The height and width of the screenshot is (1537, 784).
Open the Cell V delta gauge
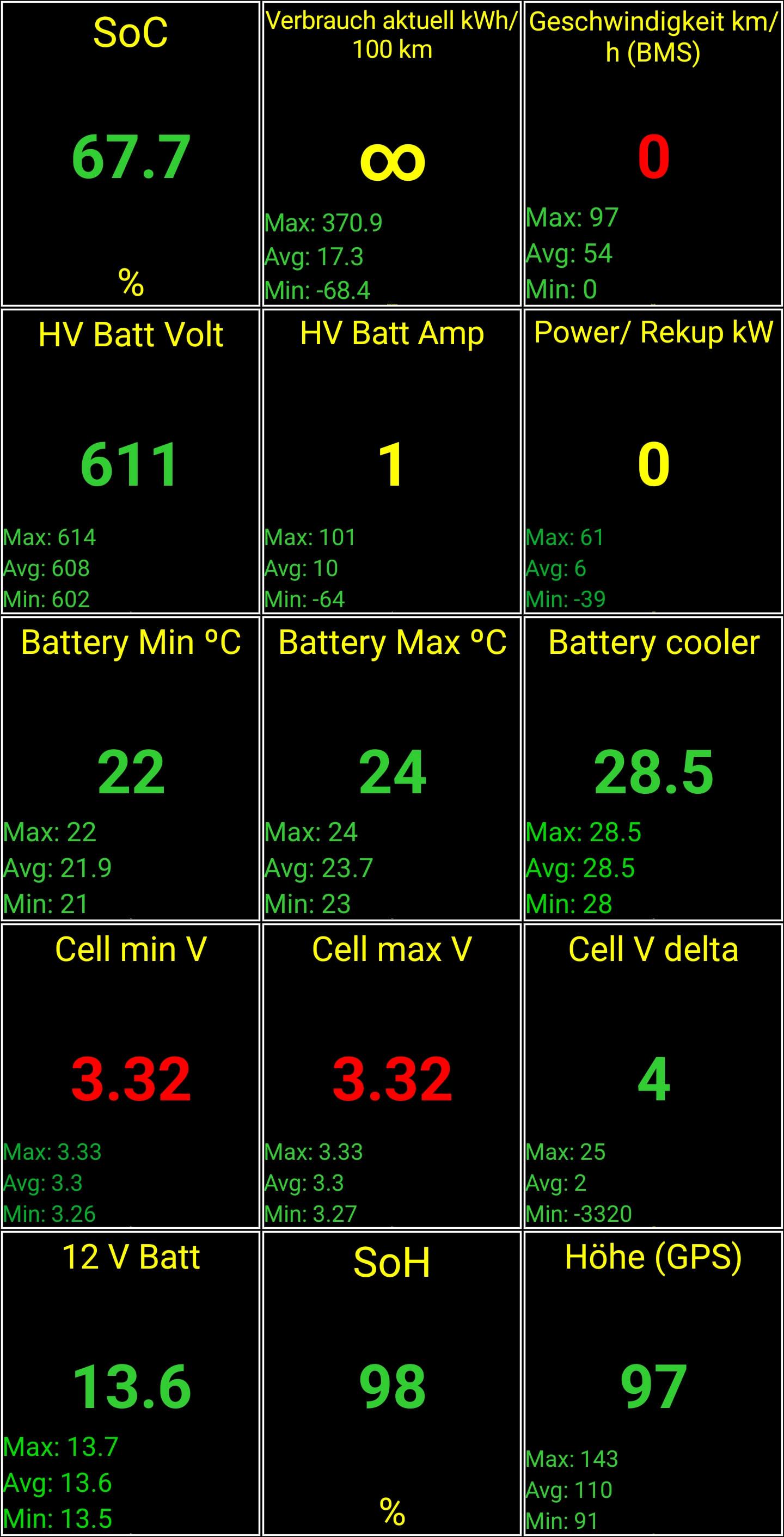click(x=653, y=1076)
